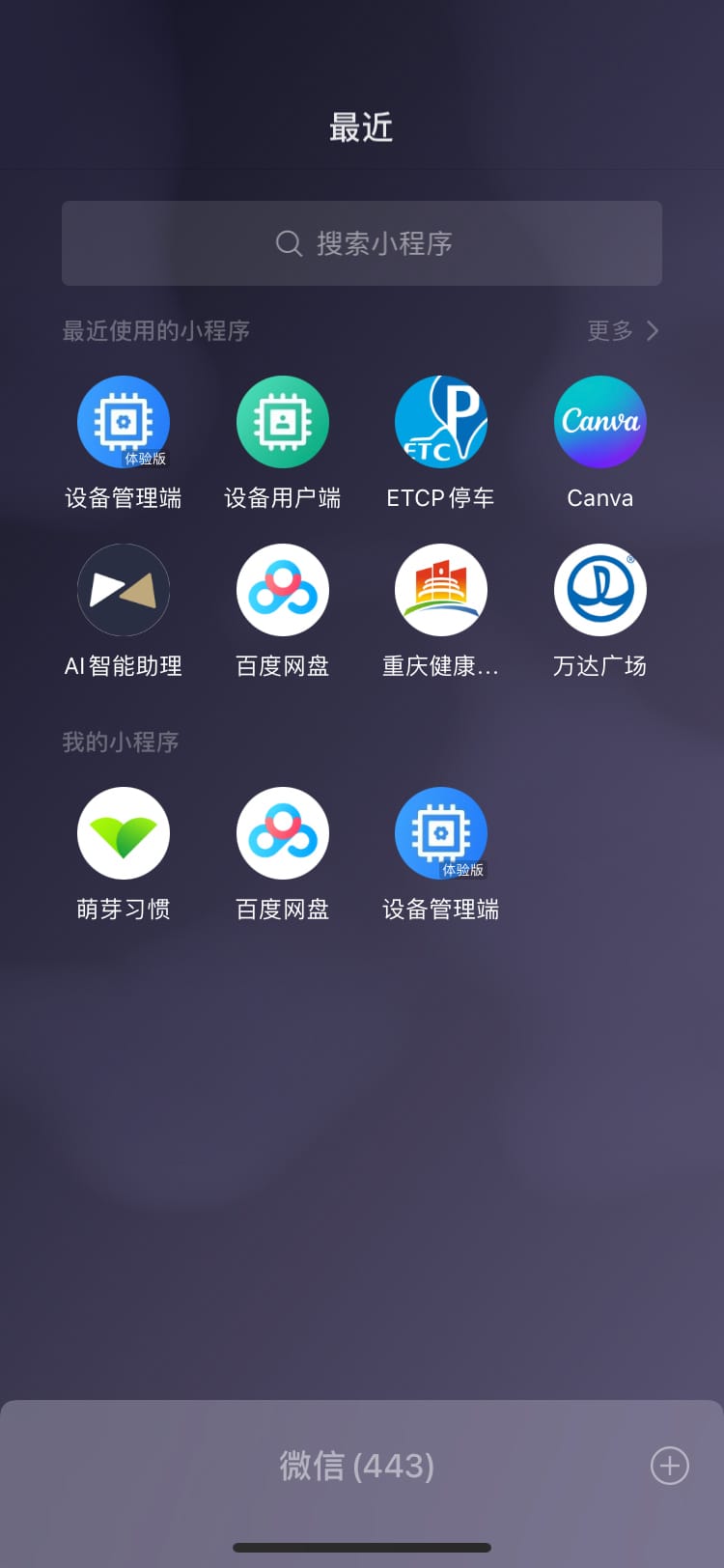Open the AI智能助理 mini program
Screen dimensions: 724x1568
pyautogui.click(x=124, y=590)
